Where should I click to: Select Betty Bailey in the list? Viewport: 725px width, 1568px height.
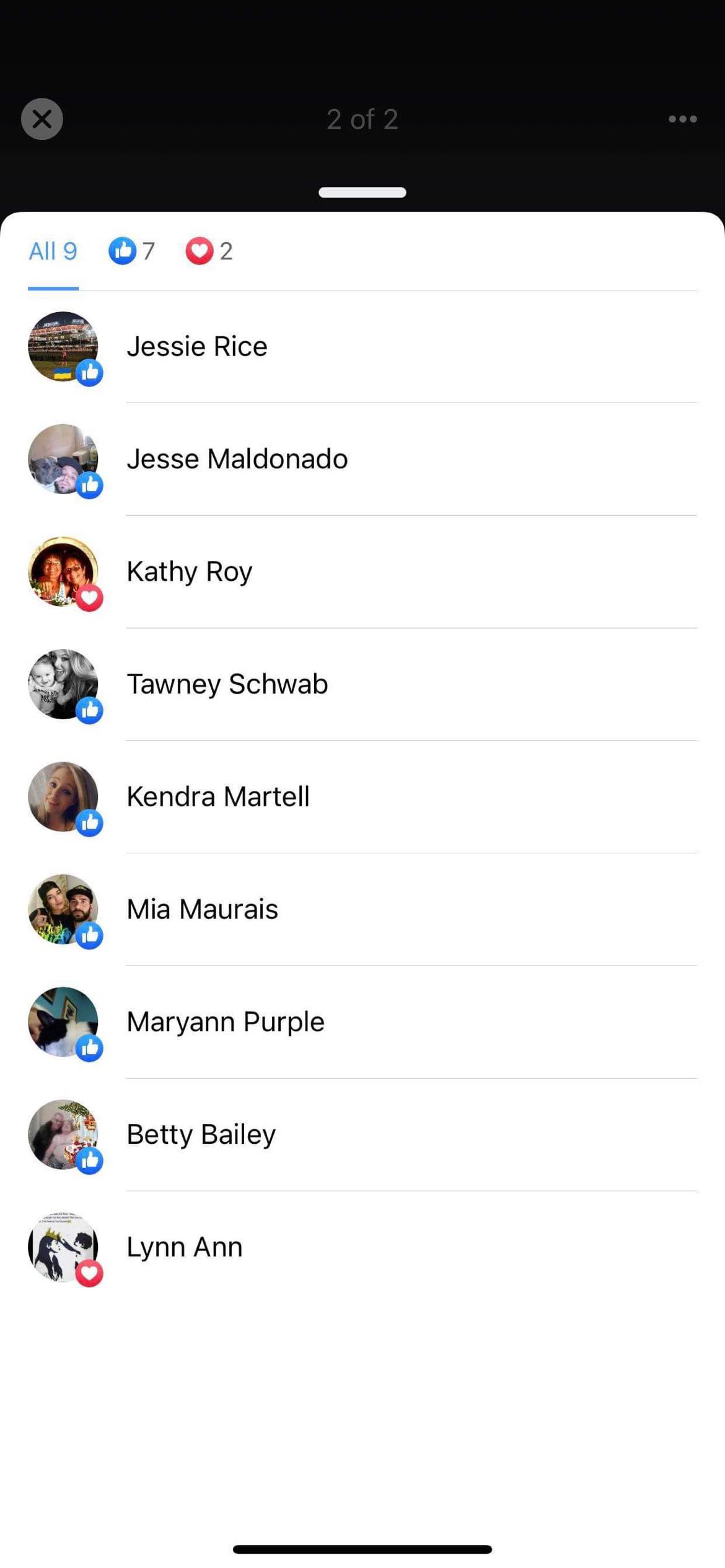(201, 1135)
